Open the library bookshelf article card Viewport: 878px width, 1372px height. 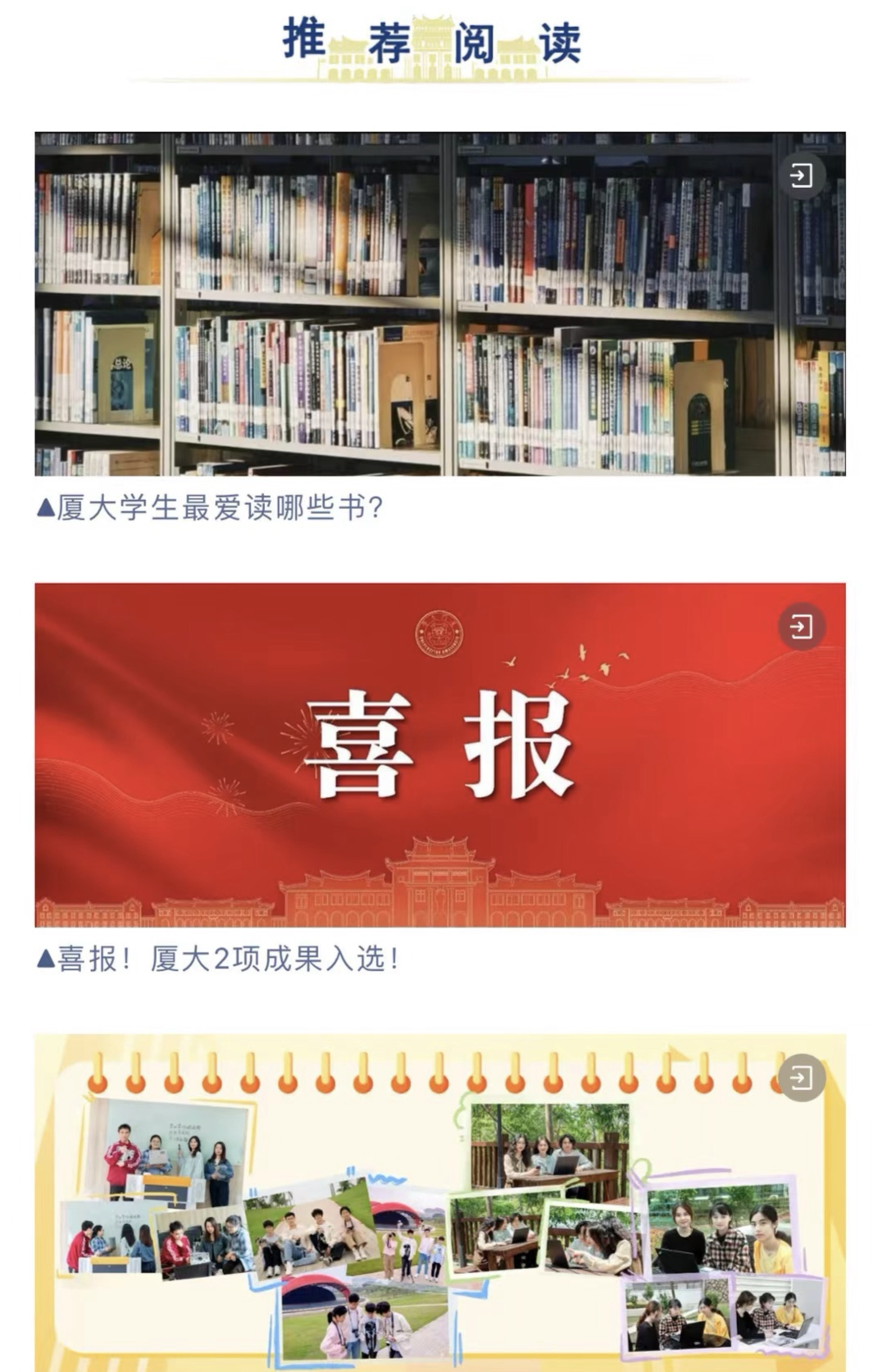point(439,303)
